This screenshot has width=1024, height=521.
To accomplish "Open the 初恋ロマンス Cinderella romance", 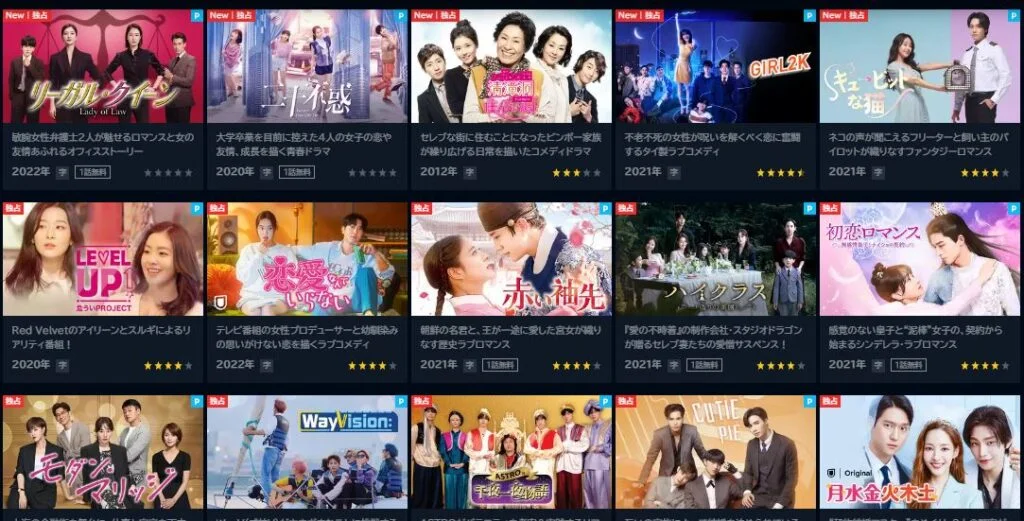I will 918,259.
